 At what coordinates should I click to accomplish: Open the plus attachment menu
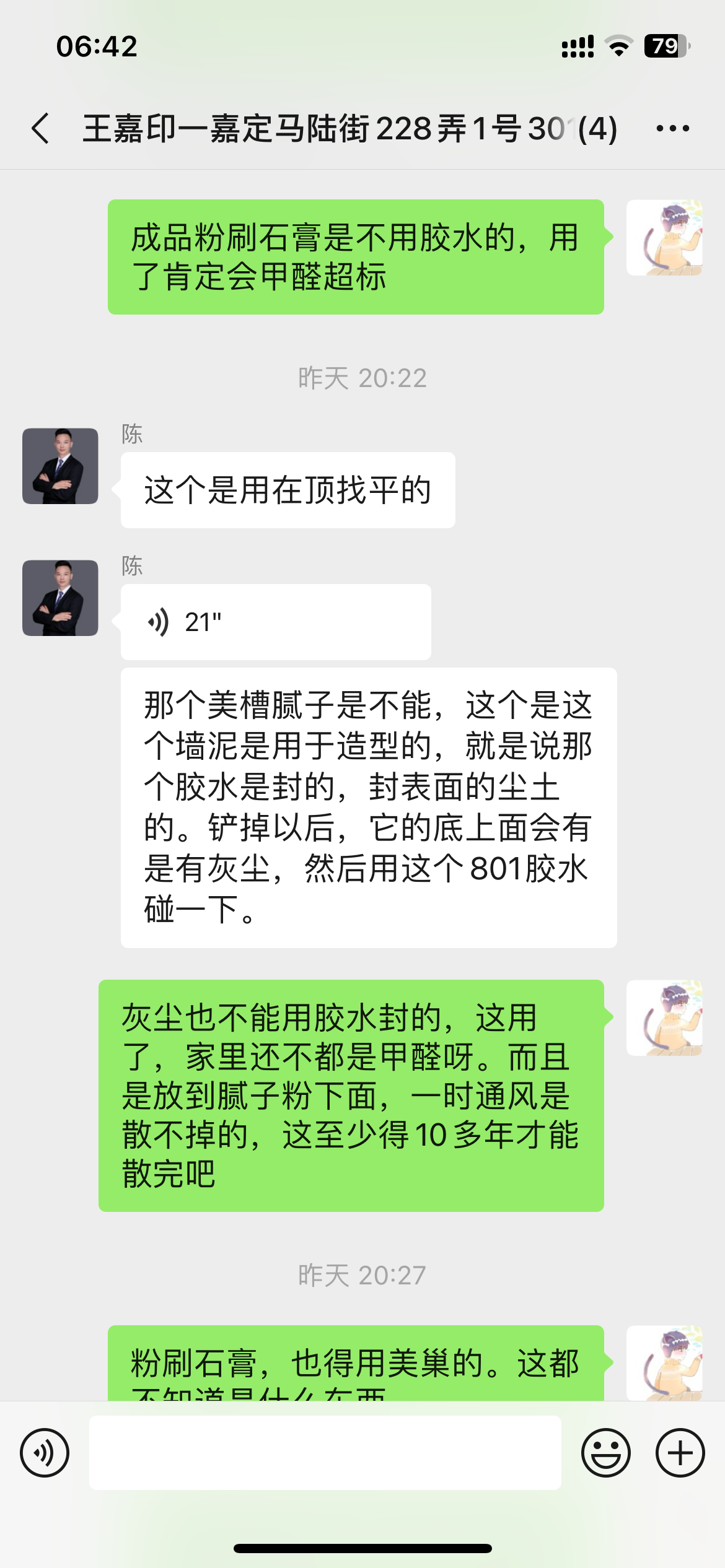[680, 1453]
